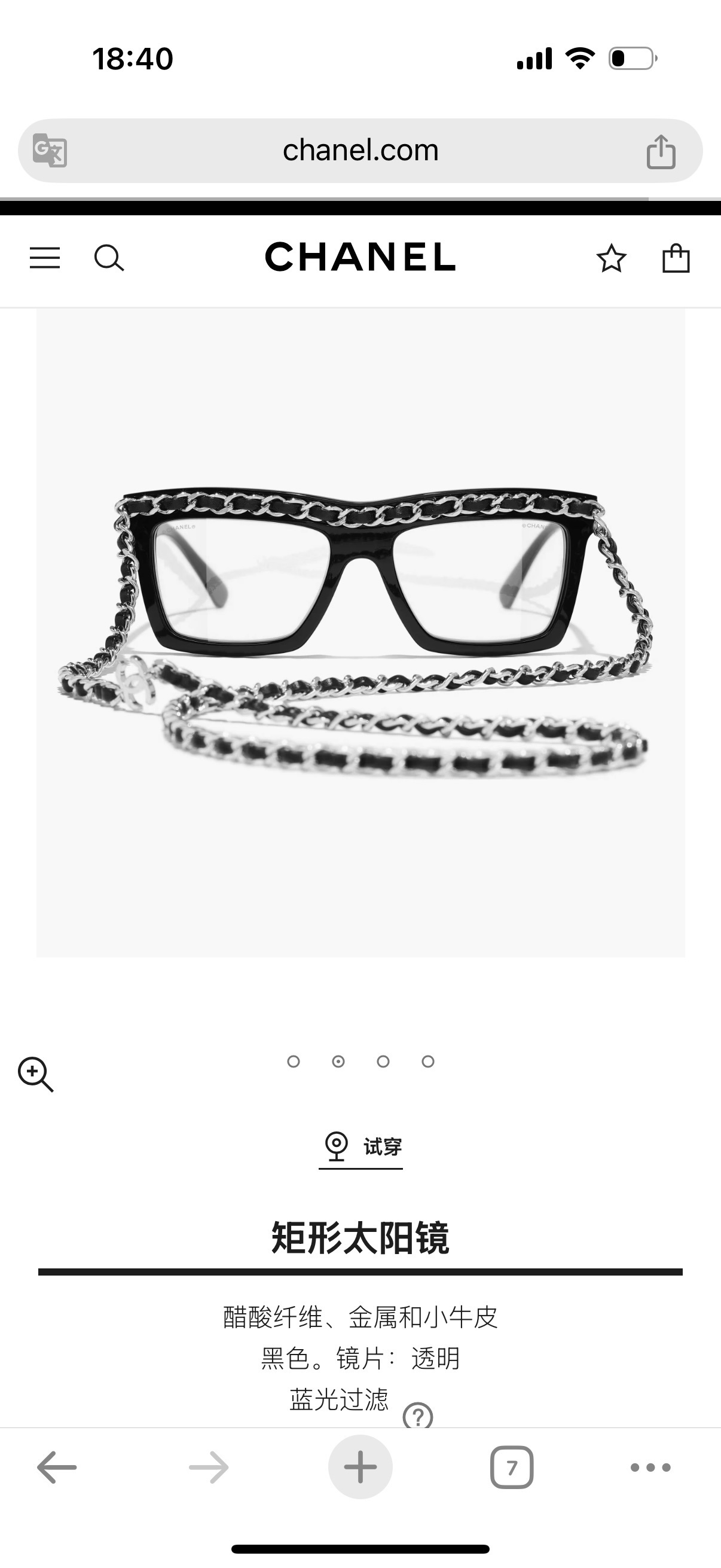Select the second carousel dot
721x1568 pixels.
tap(338, 1061)
